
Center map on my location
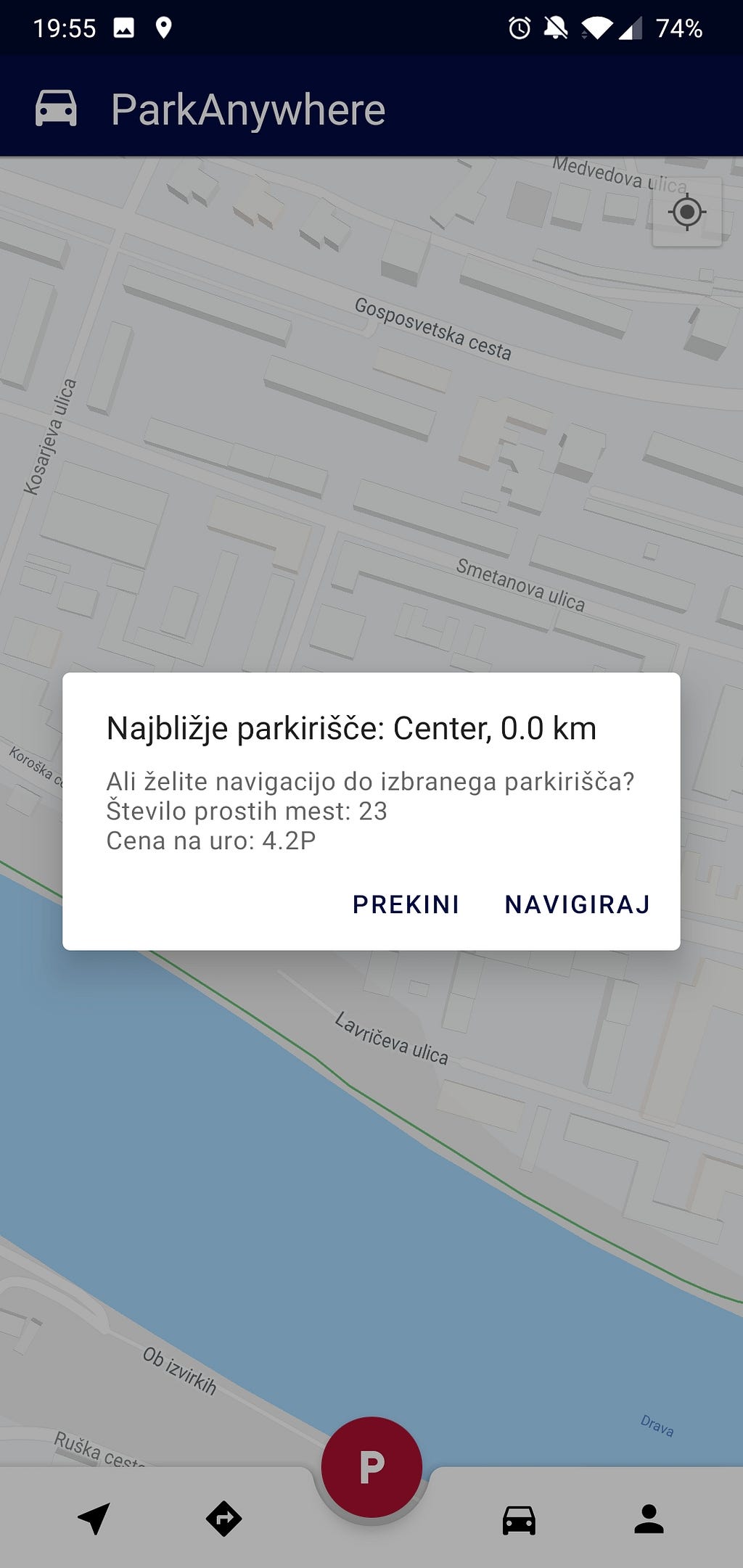pyautogui.click(x=686, y=212)
